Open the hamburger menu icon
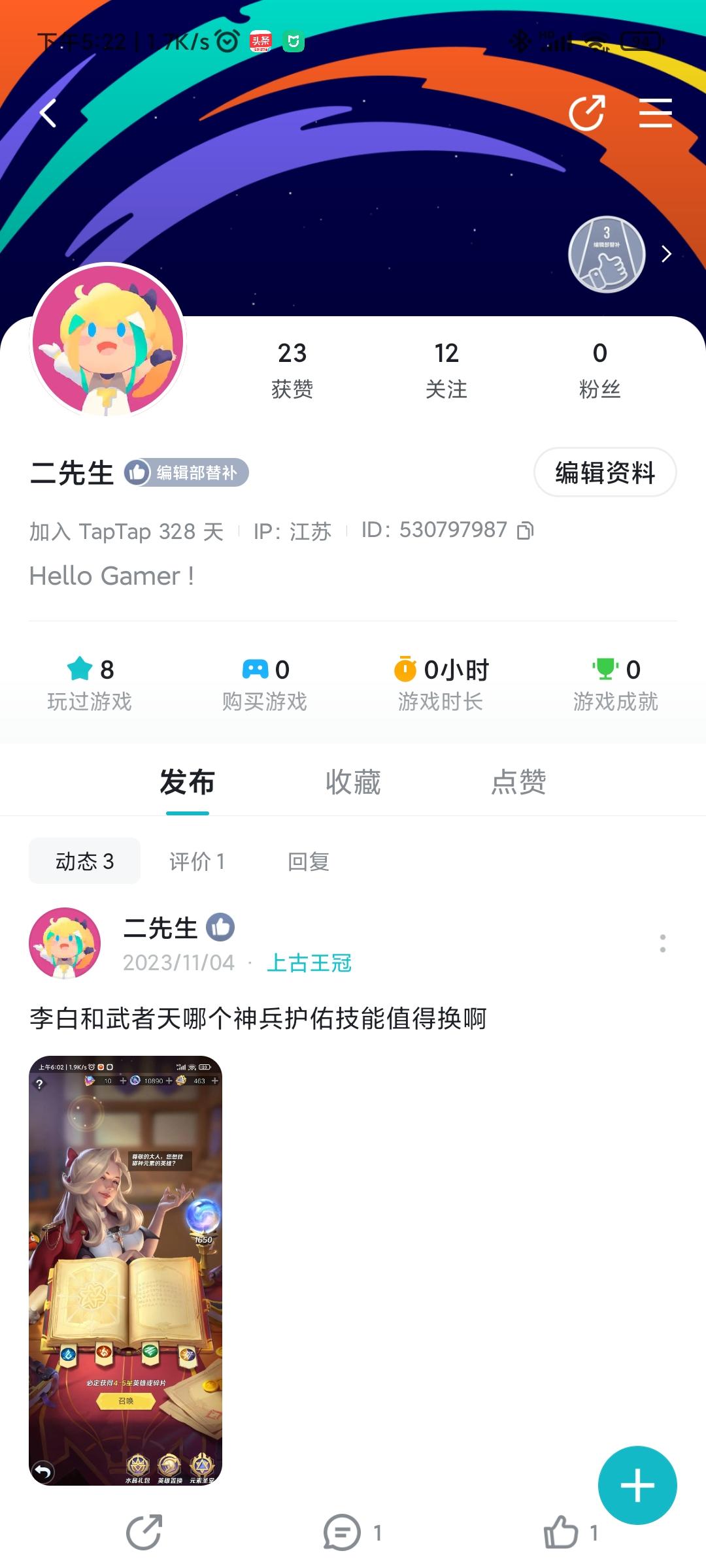The image size is (706, 1568). [x=656, y=112]
